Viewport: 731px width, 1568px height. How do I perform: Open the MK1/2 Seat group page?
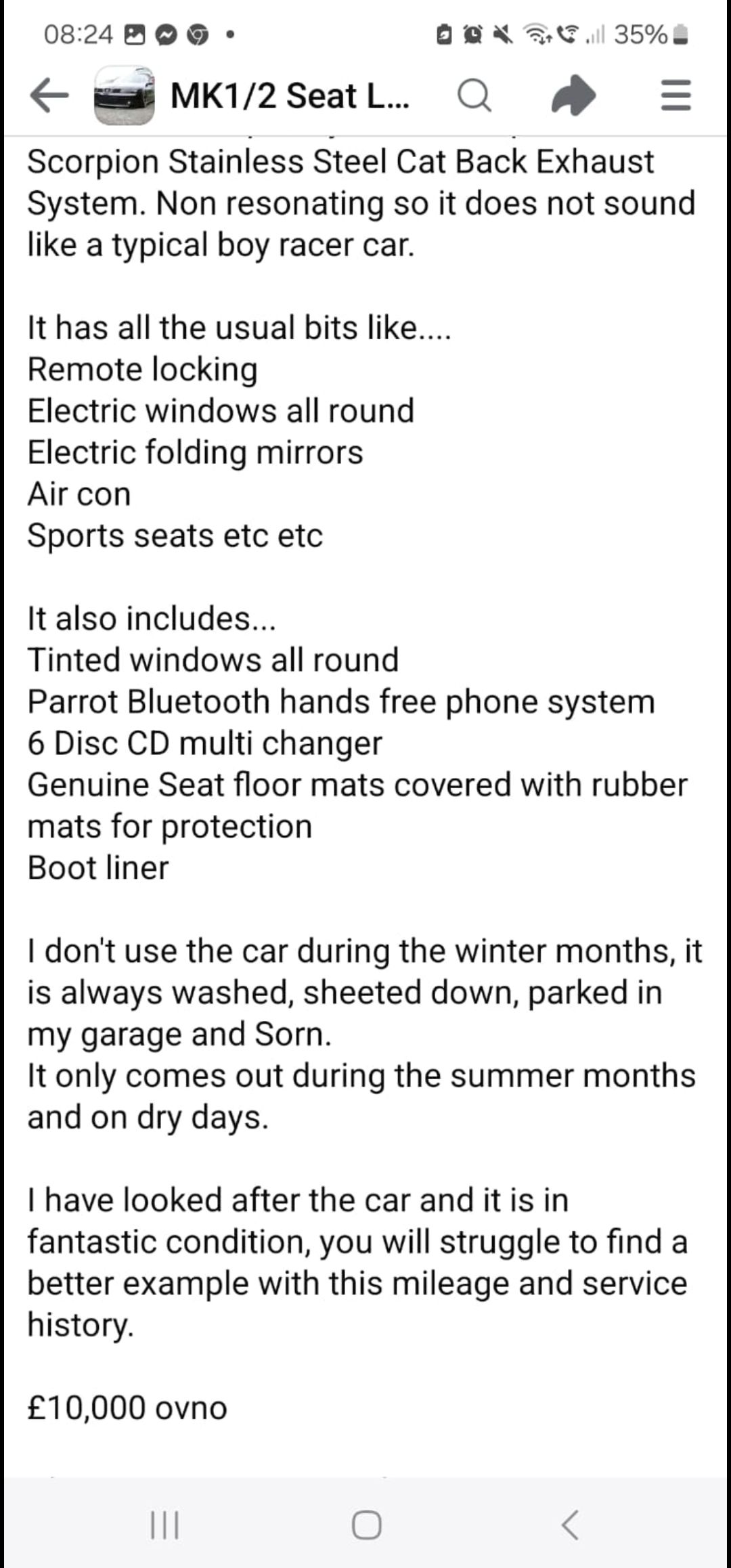point(290,95)
